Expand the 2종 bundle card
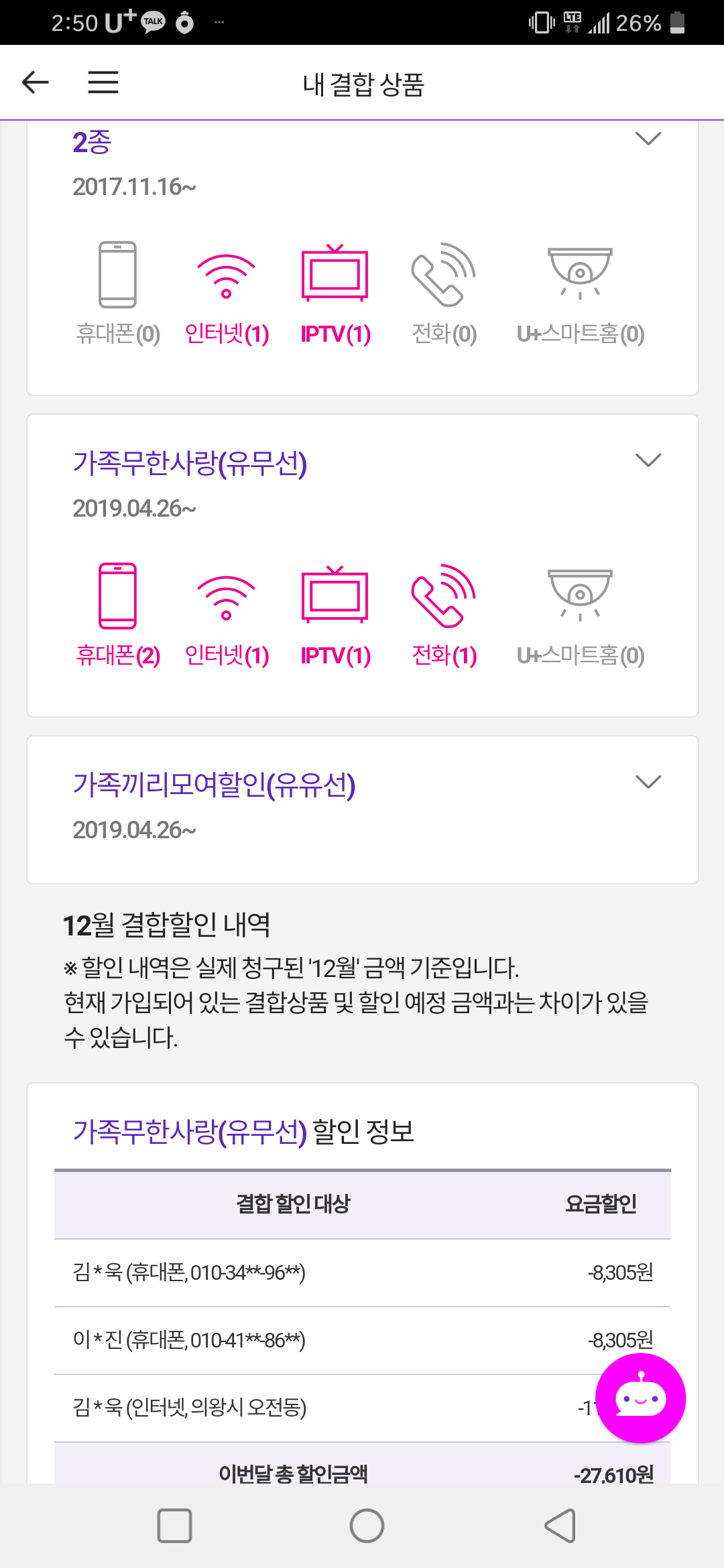724x1568 pixels. point(648,139)
